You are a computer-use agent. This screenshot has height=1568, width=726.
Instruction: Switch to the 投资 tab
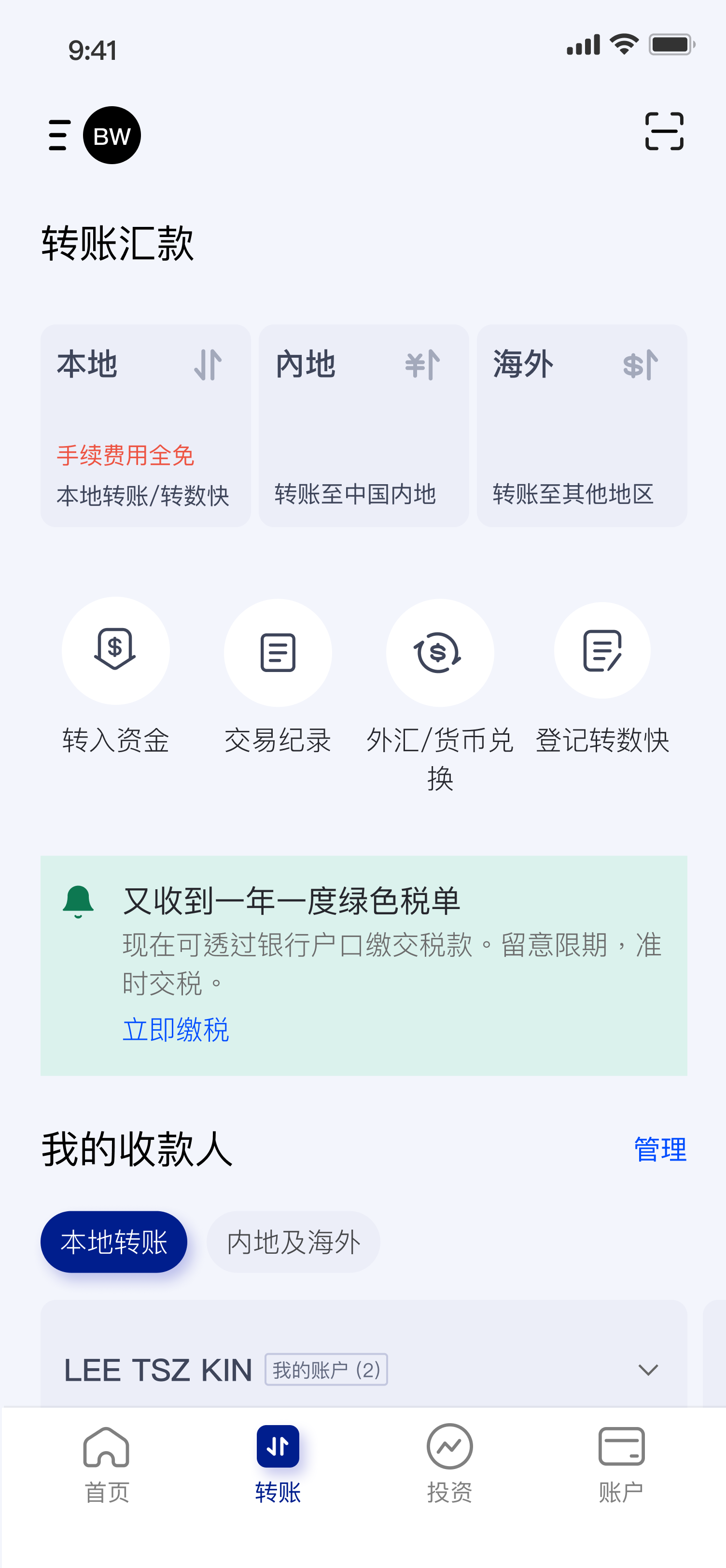click(x=449, y=1463)
